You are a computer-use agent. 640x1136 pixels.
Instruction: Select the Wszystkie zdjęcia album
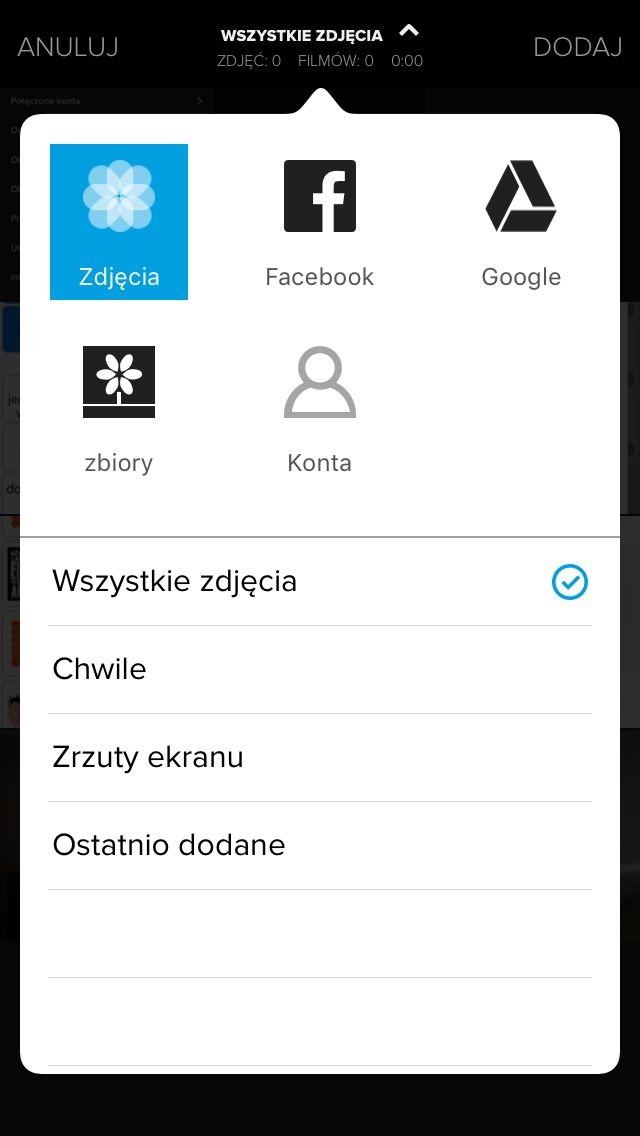click(x=320, y=582)
